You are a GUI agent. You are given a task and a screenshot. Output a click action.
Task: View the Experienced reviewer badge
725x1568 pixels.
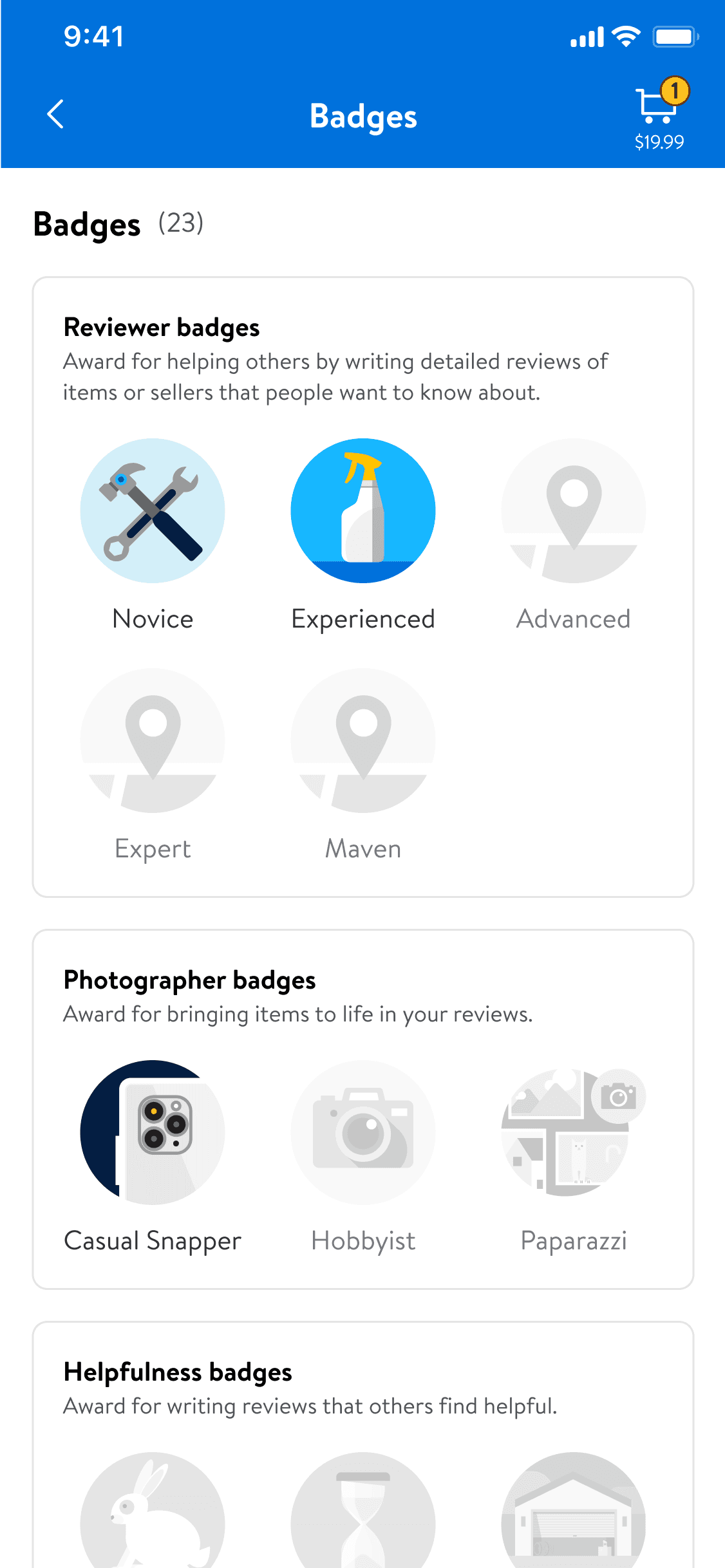tap(363, 511)
